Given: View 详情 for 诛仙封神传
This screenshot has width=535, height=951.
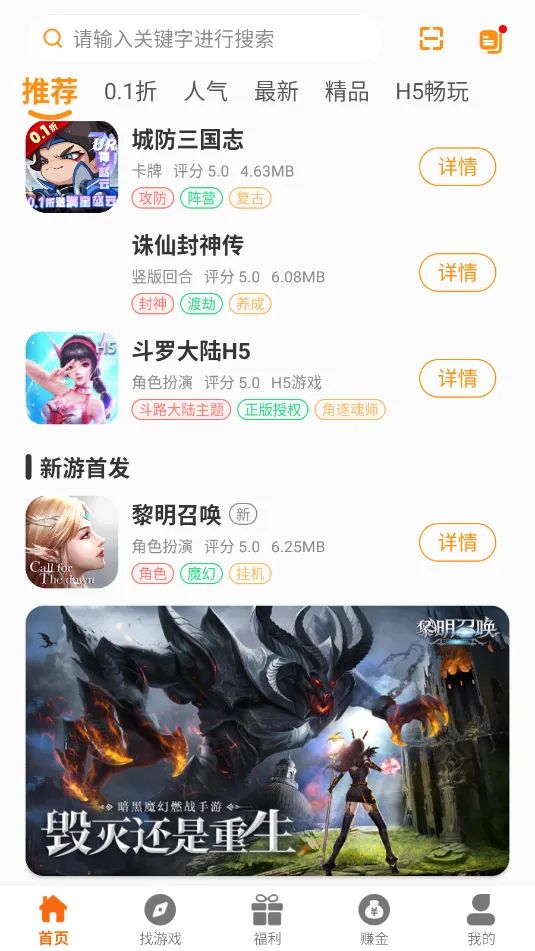Looking at the screenshot, I should pos(457,272).
